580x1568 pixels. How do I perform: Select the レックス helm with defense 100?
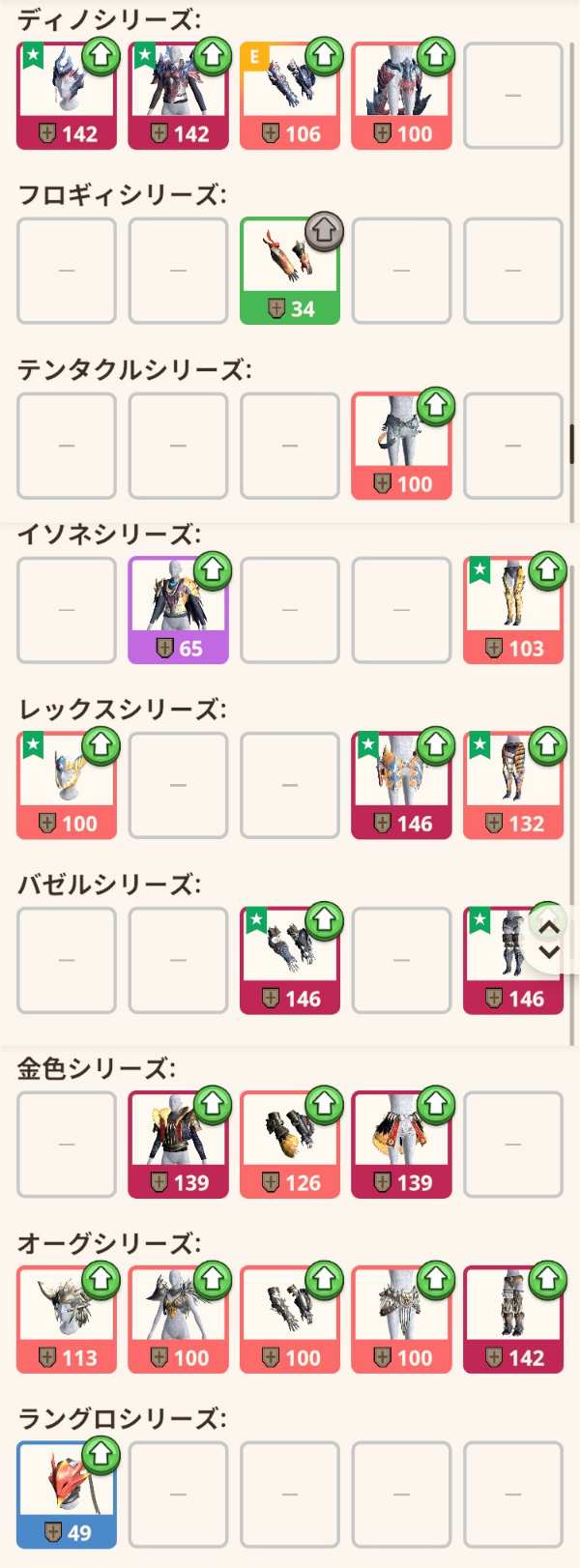pyautogui.click(x=67, y=785)
